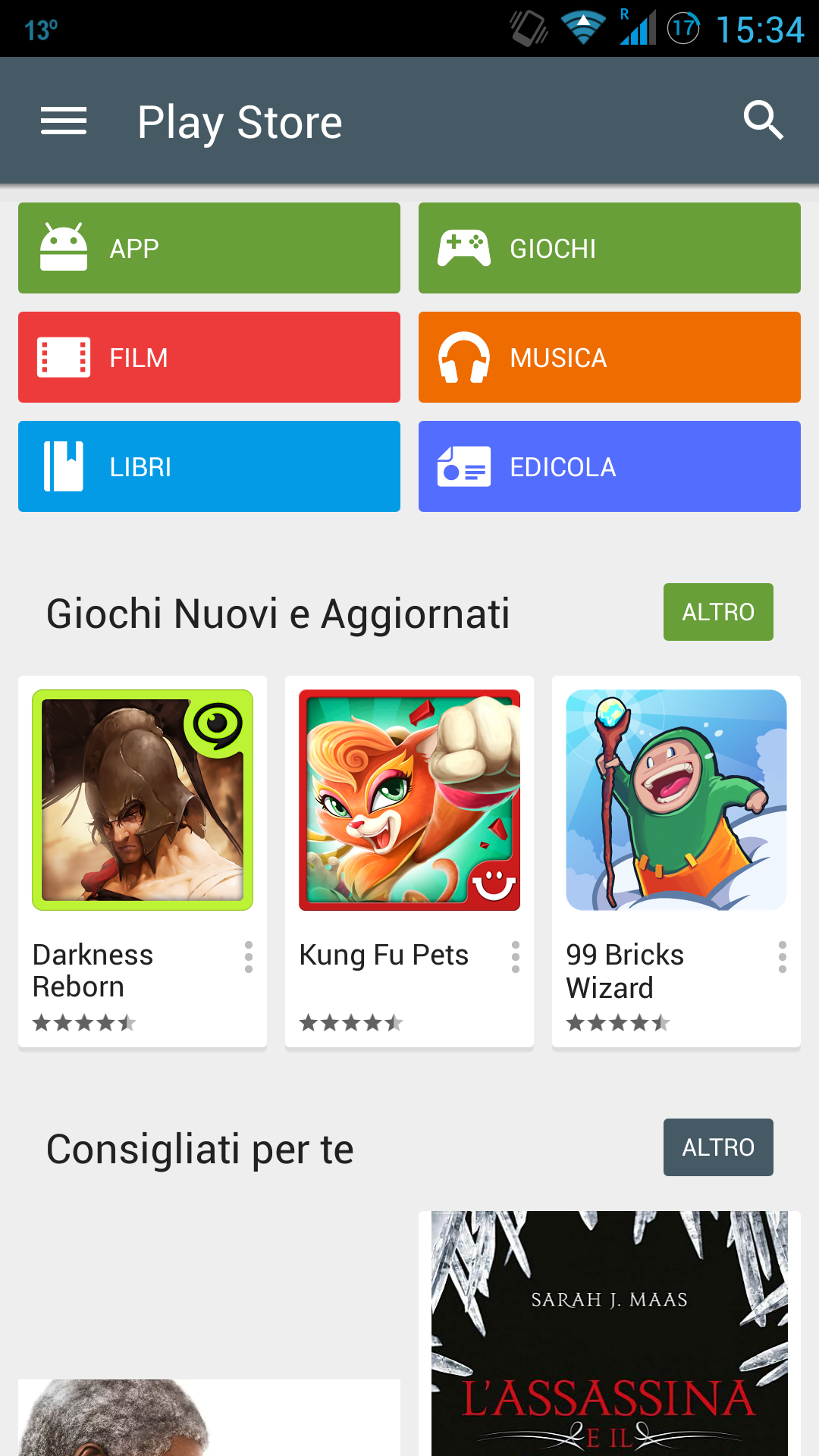Image resolution: width=819 pixels, height=1456 pixels.
Task: Open the APP category
Action: tap(209, 248)
